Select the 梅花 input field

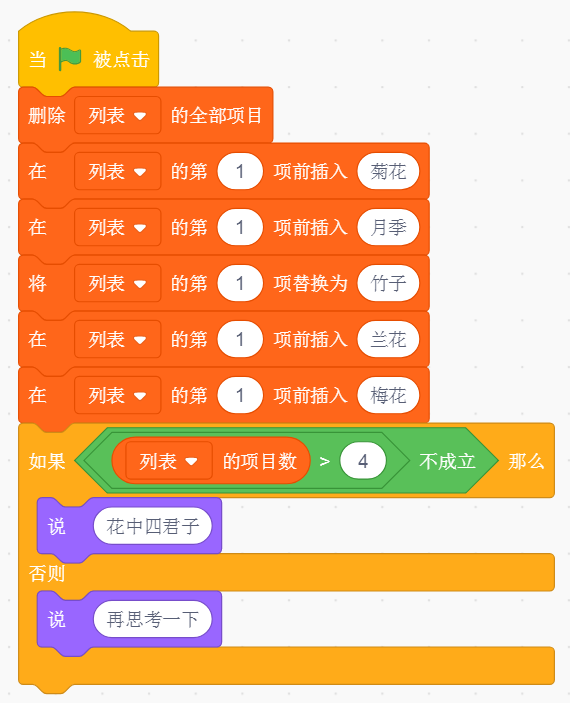pos(388,395)
